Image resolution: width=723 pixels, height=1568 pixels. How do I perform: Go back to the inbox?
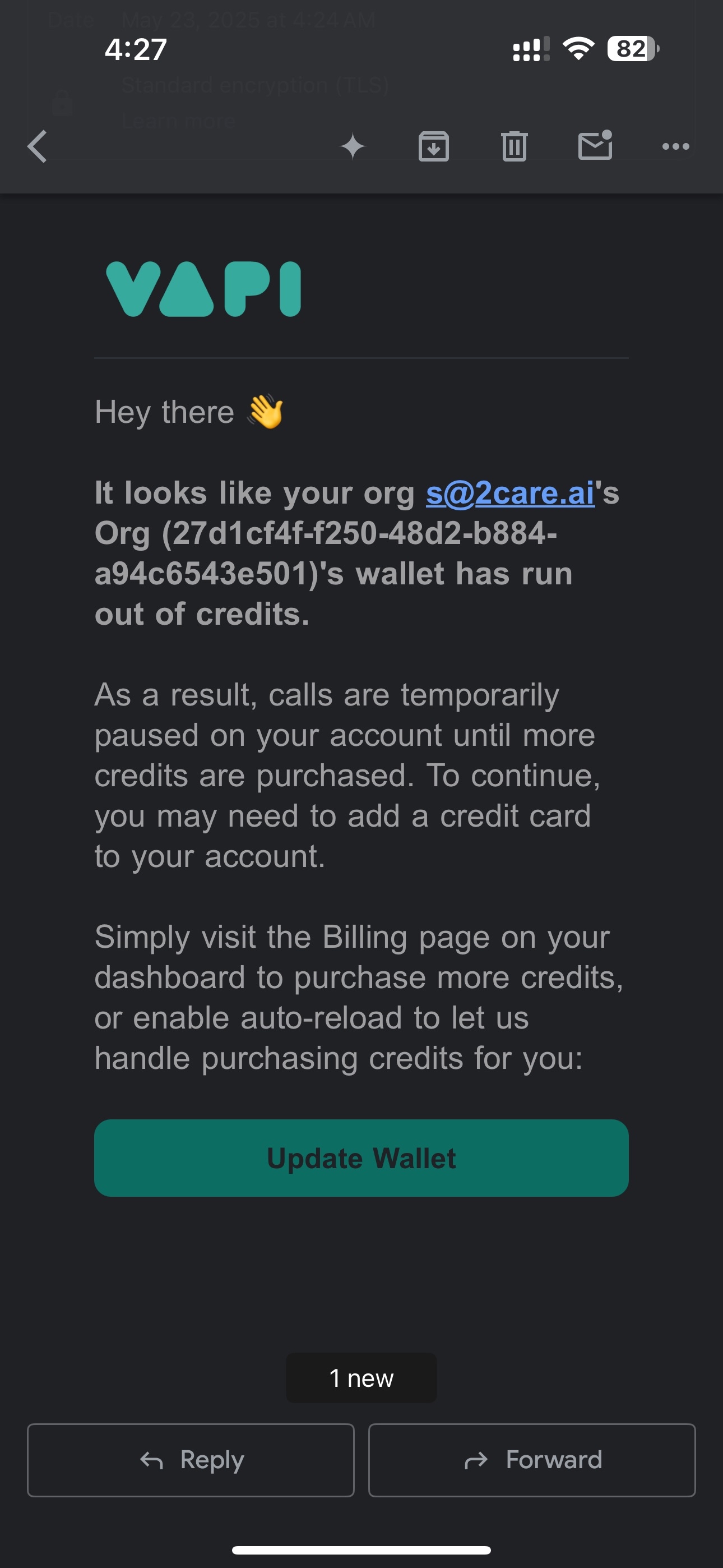38,147
